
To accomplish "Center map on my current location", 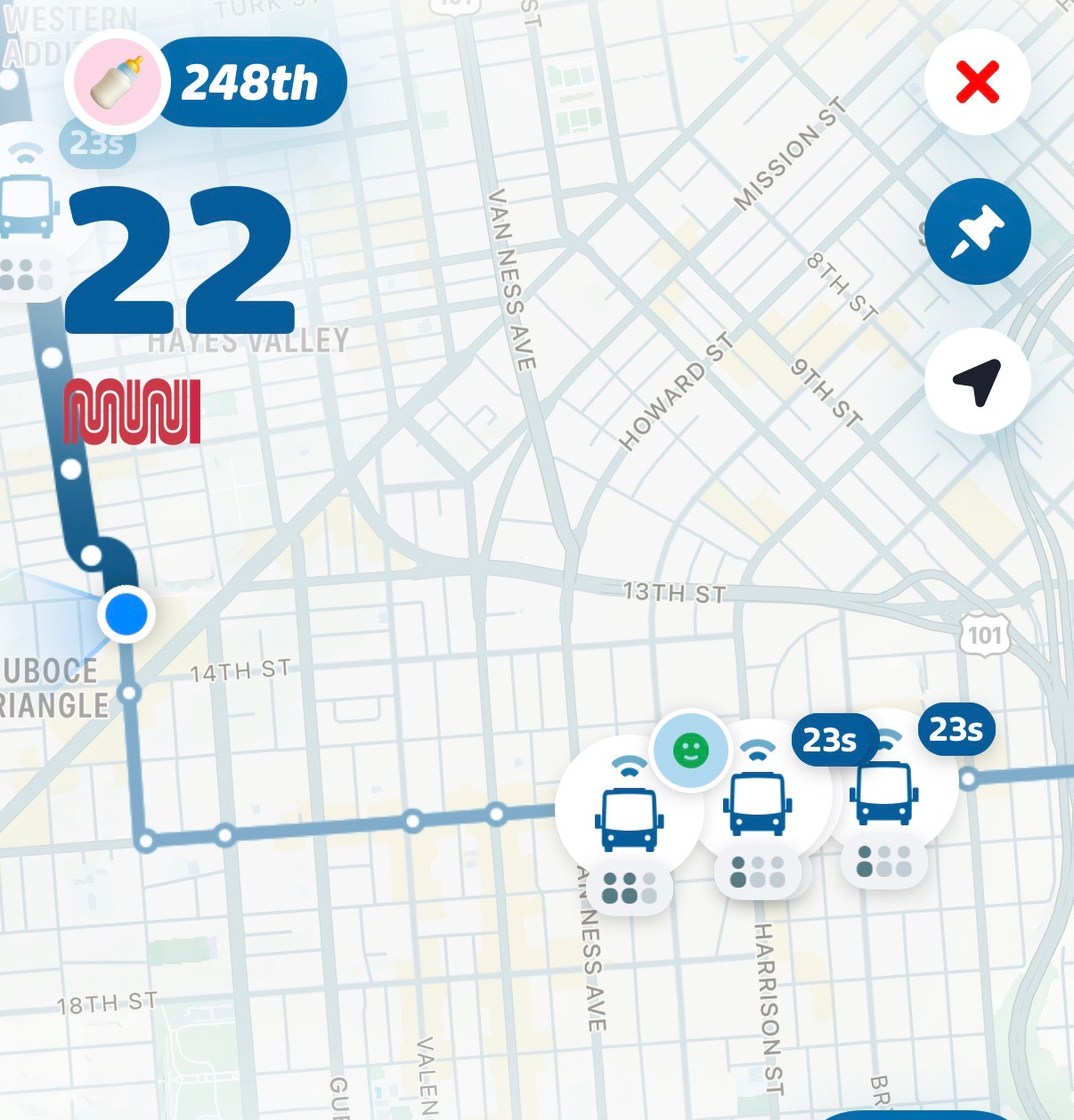I will [x=977, y=381].
